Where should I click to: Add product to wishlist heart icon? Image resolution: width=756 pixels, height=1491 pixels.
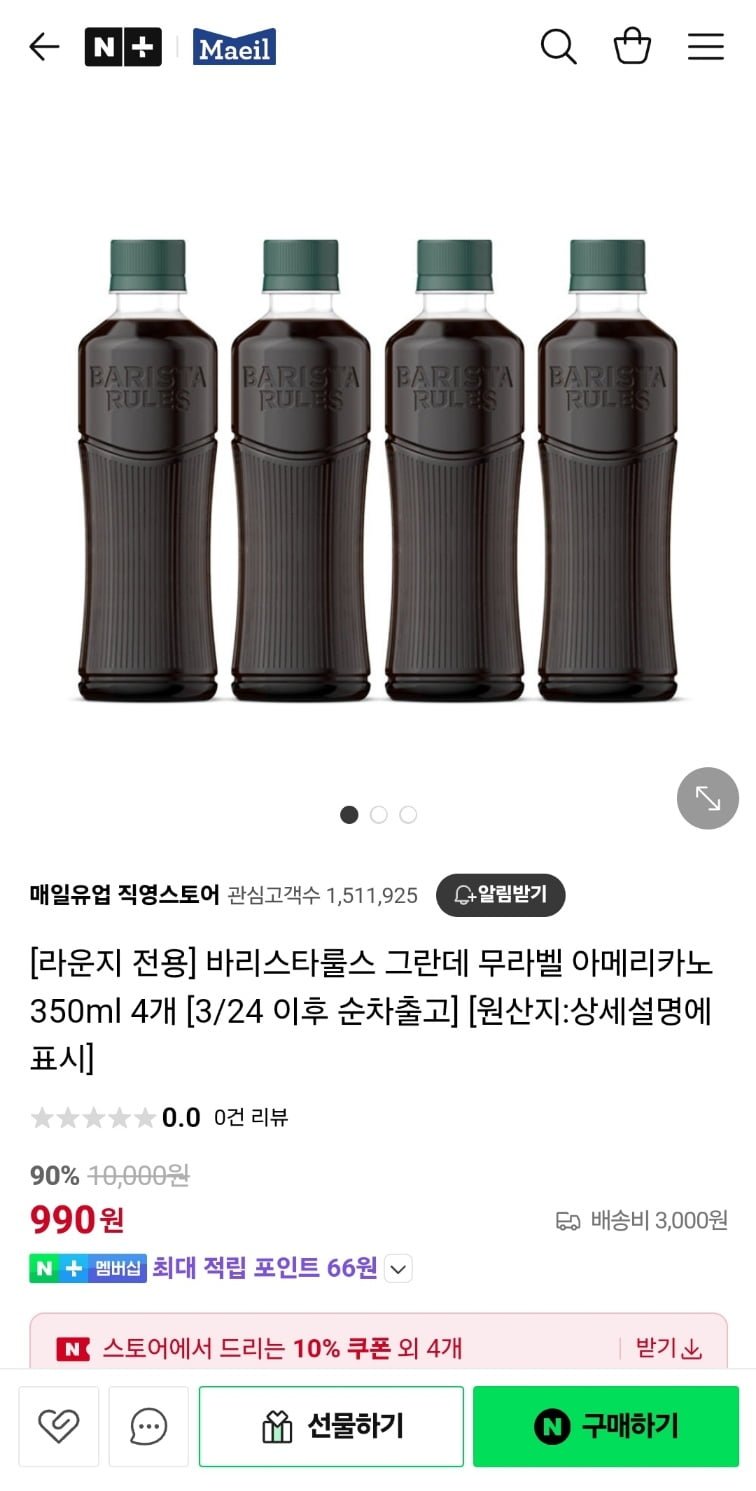[58, 1426]
